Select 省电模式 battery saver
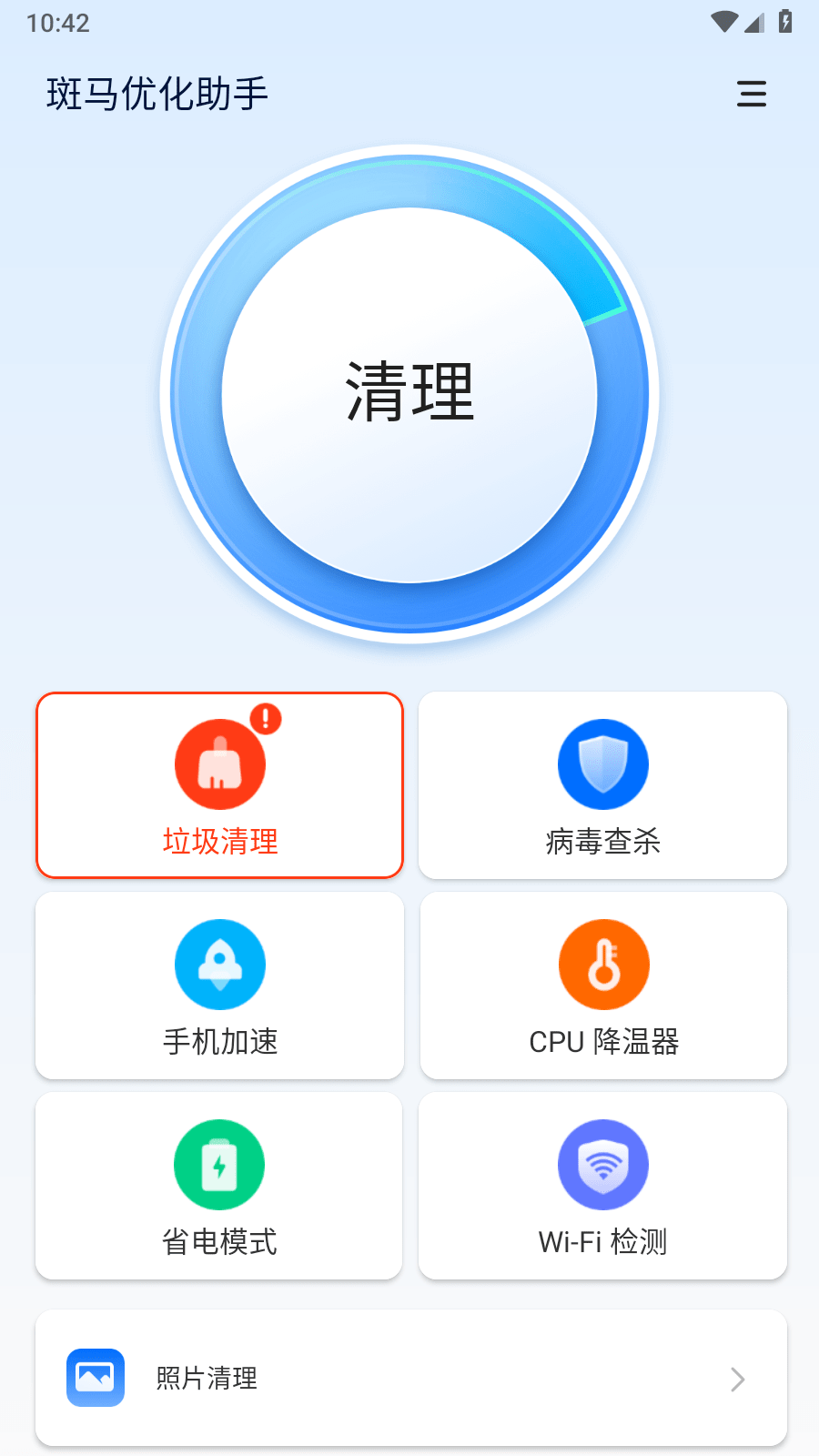 [219, 1186]
